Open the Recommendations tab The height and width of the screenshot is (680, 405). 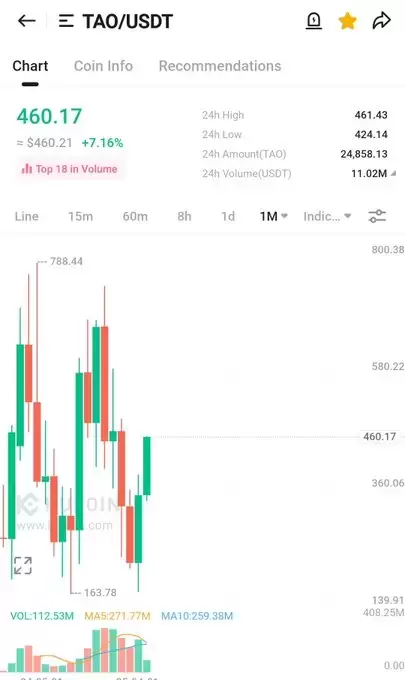pos(220,66)
